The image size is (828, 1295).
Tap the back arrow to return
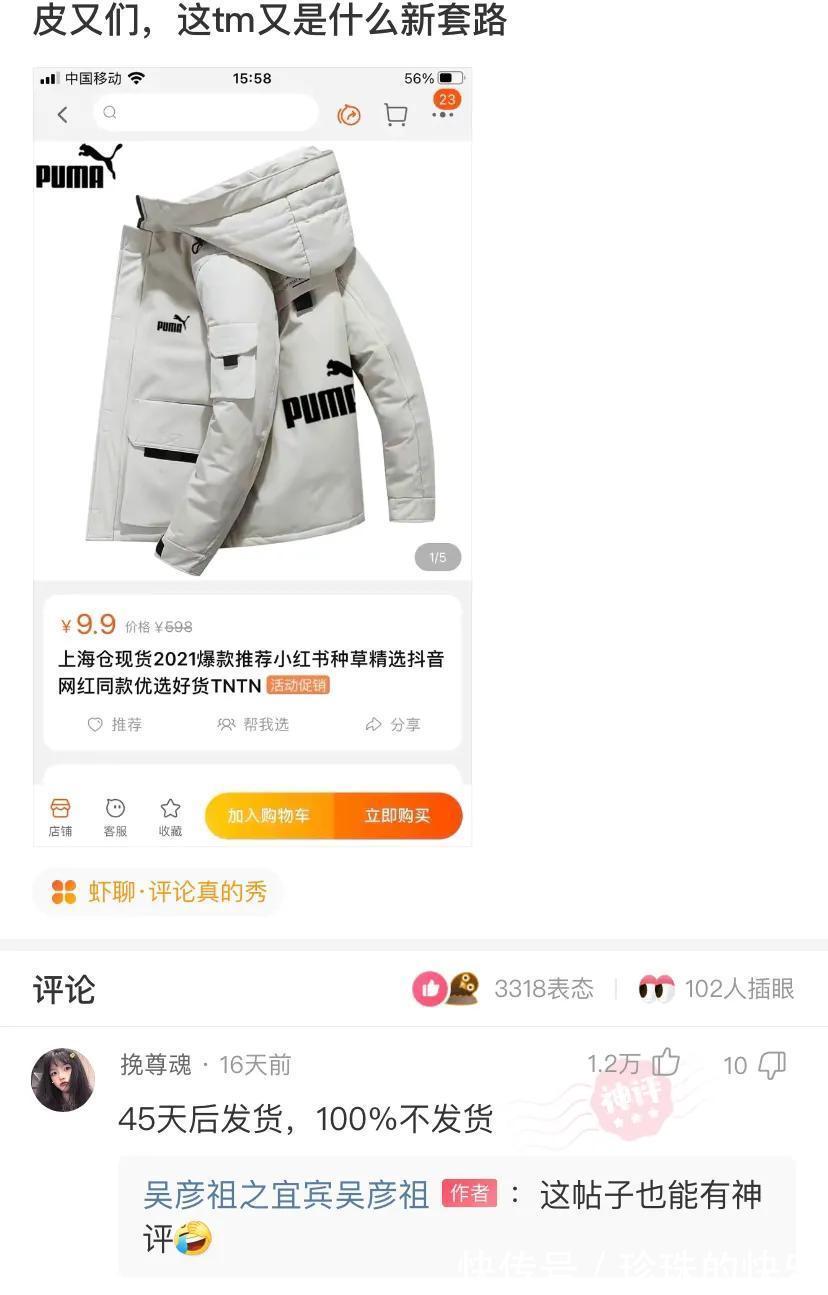(62, 114)
